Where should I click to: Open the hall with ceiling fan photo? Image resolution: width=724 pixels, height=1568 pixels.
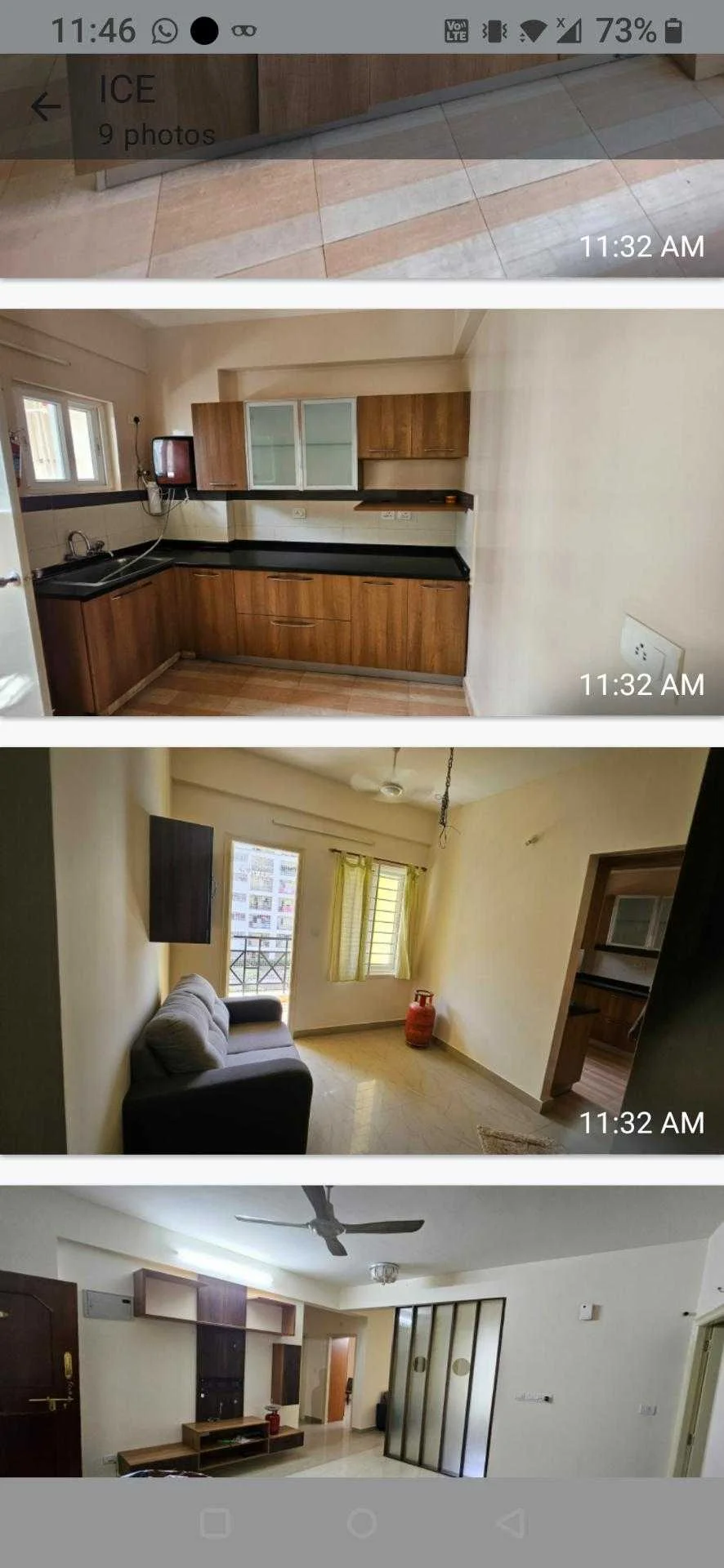tap(361, 1330)
